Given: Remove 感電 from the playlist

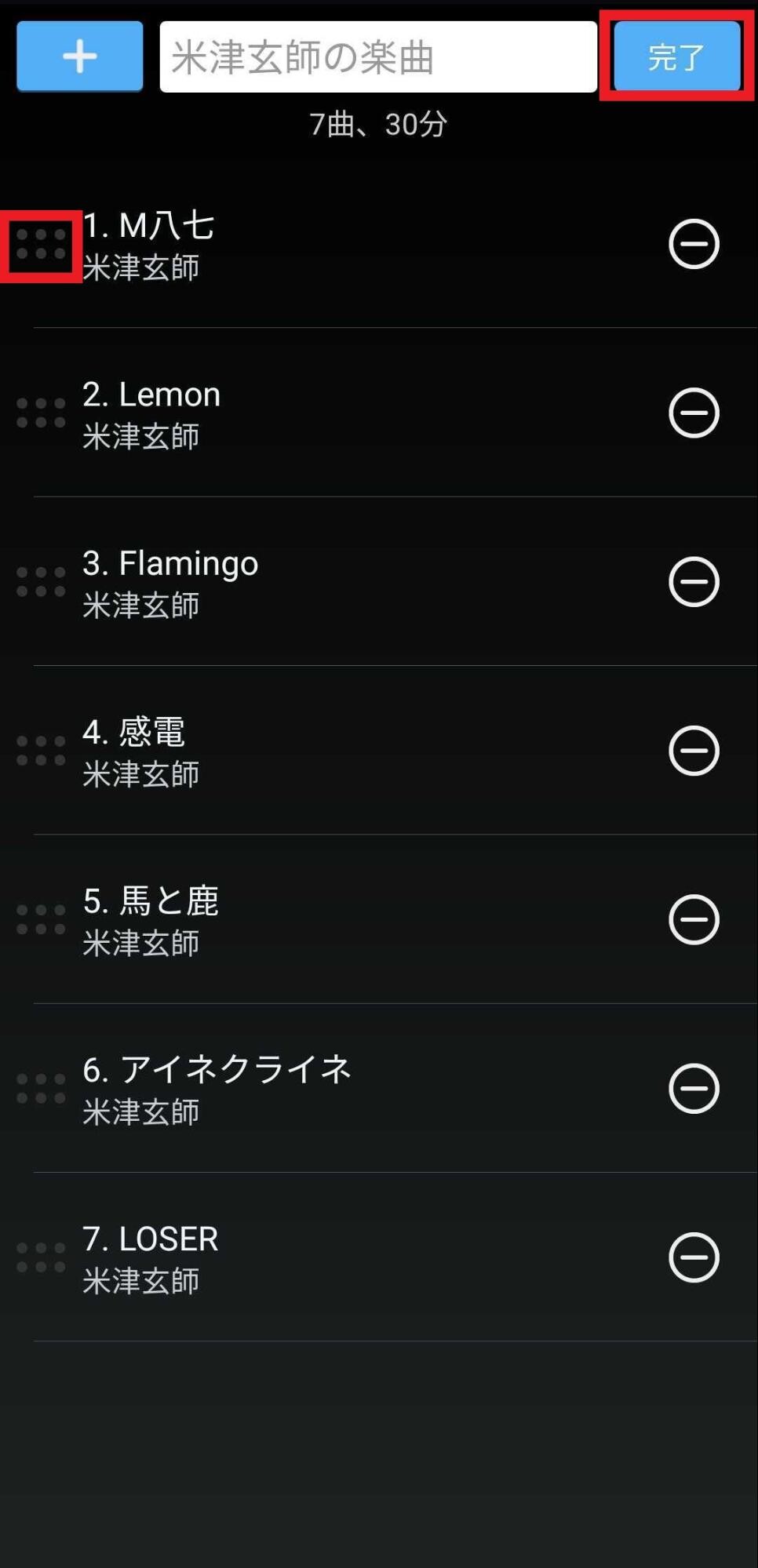Looking at the screenshot, I should pos(694,751).
